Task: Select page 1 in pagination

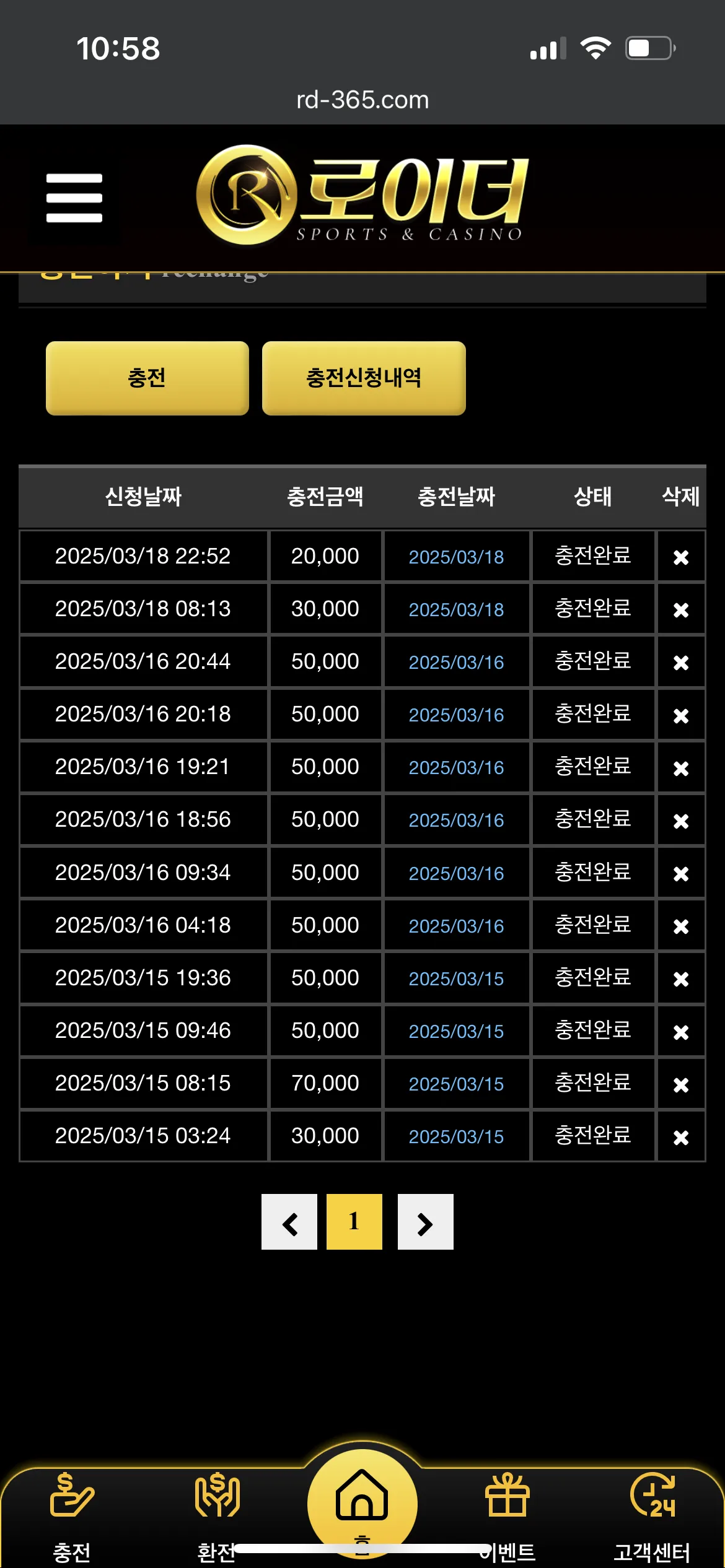Action: click(354, 1222)
